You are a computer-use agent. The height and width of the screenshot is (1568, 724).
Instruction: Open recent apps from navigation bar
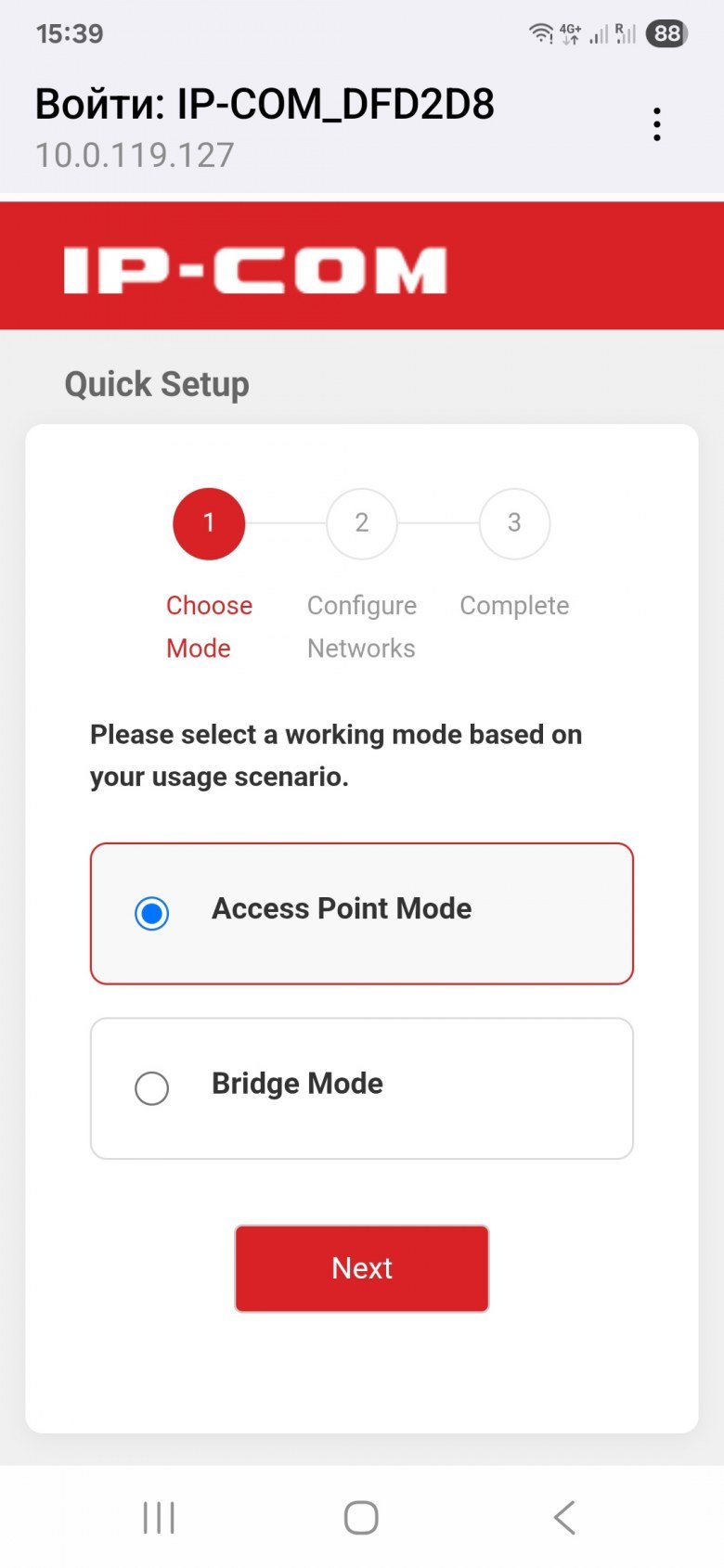click(x=159, y=1518)
